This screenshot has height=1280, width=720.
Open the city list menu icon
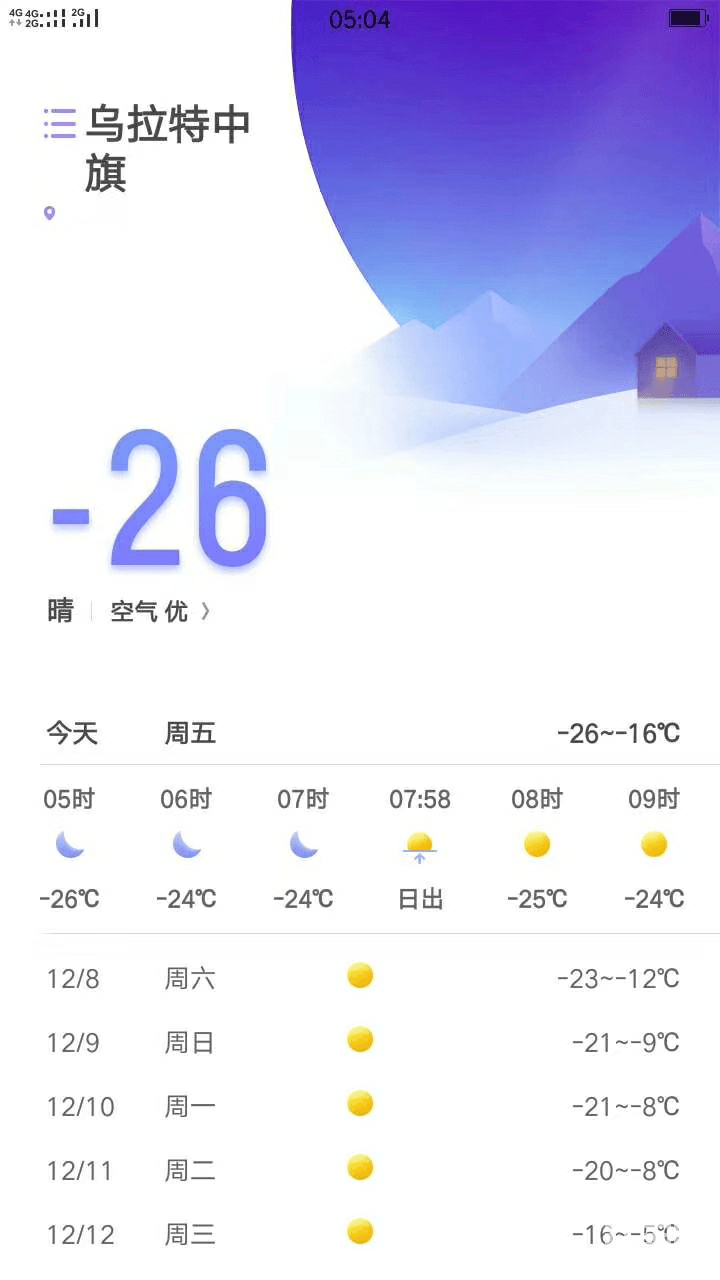pyautogui.click(x=60, y=123)
